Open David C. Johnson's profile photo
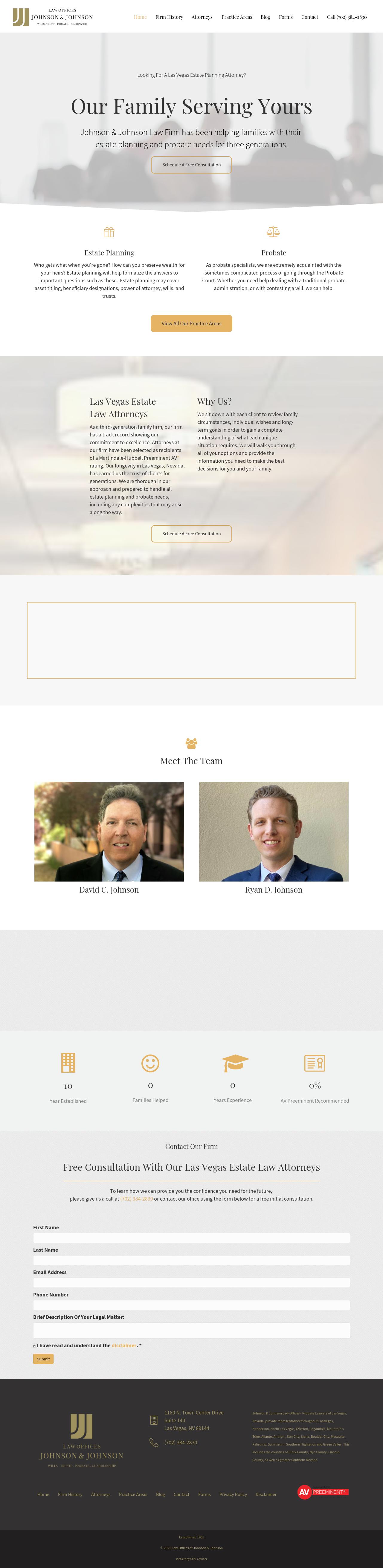The width and height of the screenshot is (383, 1568). pos(109,831)
